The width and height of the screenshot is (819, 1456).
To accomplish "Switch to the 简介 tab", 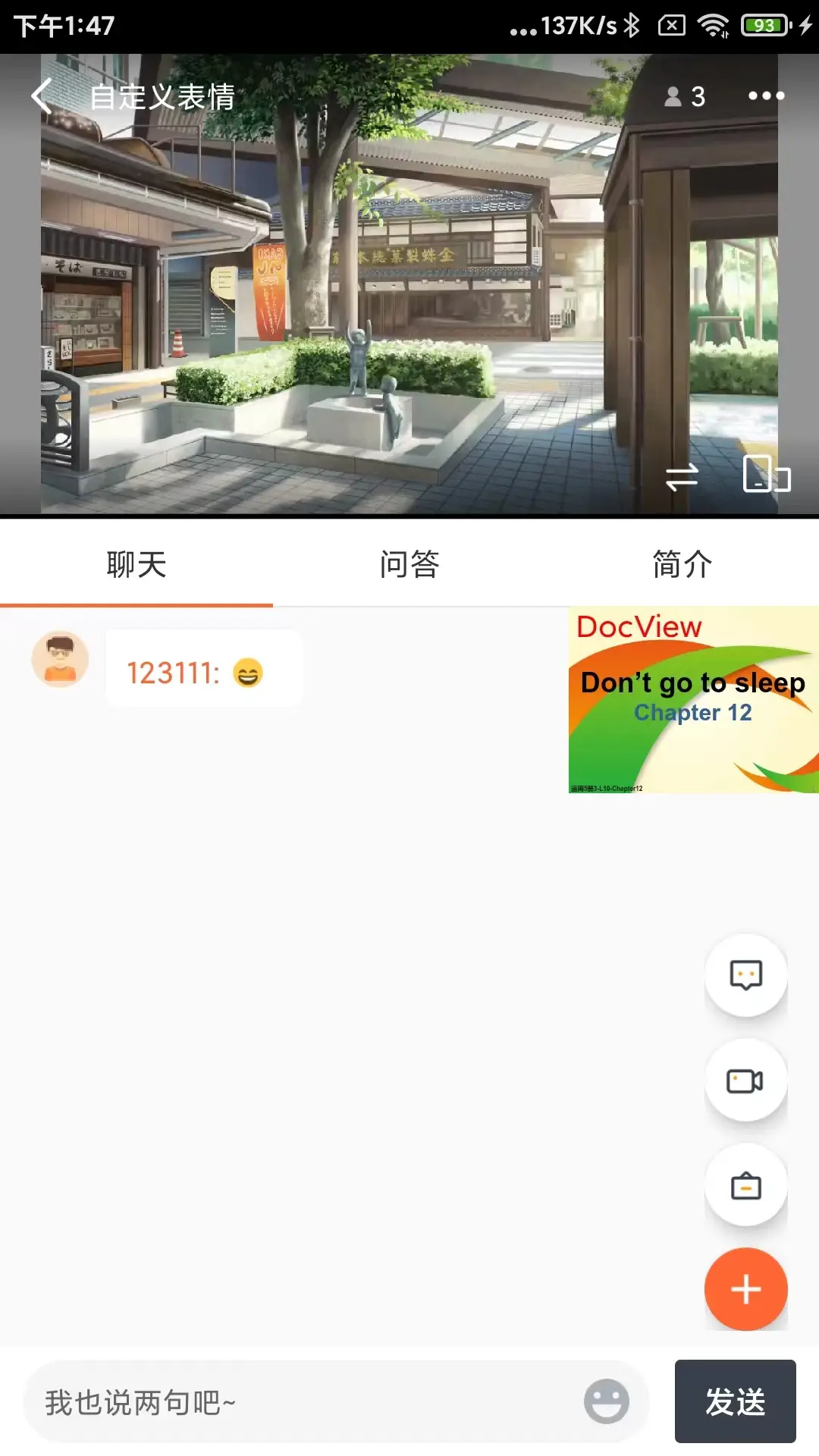I will pyautogui.click(x=682, y=564).
